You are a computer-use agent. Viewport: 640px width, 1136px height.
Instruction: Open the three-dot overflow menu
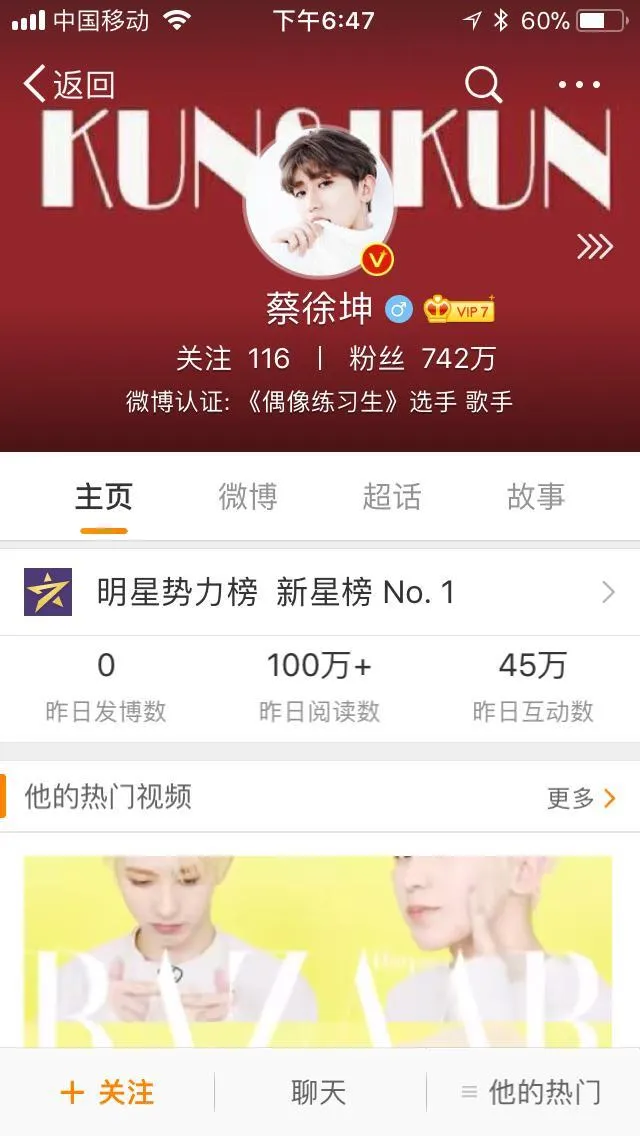coord(580,85)
